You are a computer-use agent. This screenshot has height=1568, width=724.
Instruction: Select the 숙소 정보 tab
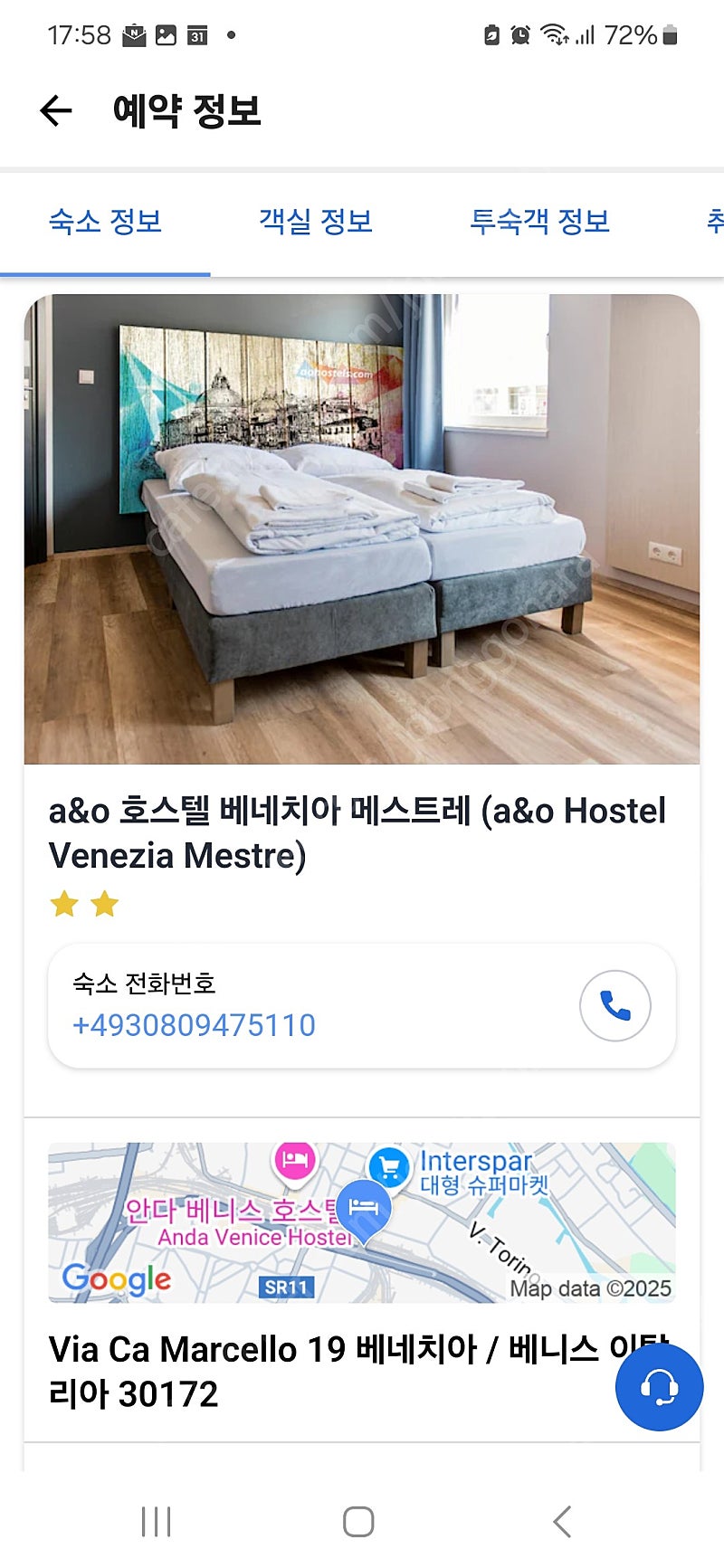pos(105,222)
